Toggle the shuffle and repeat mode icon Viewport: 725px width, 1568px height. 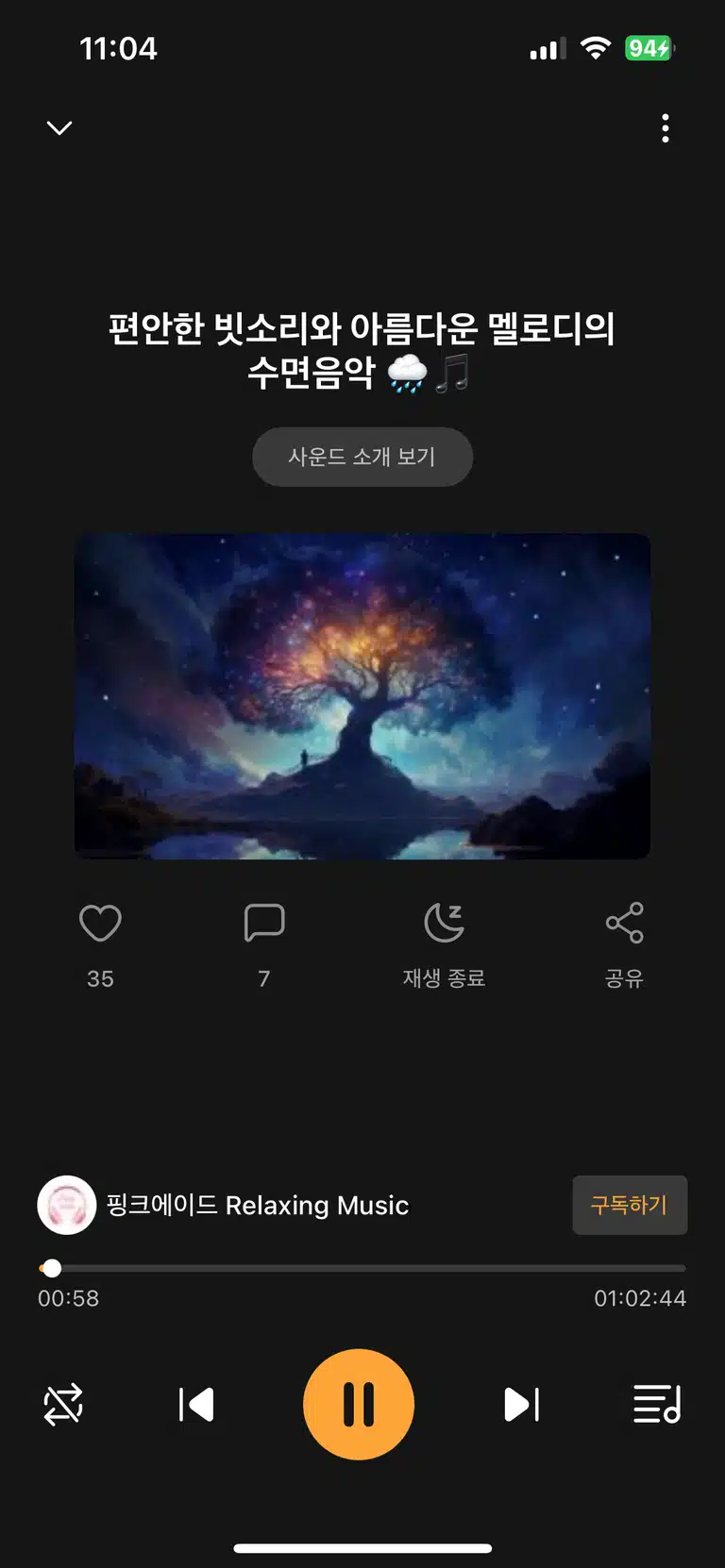point(63,1405)
